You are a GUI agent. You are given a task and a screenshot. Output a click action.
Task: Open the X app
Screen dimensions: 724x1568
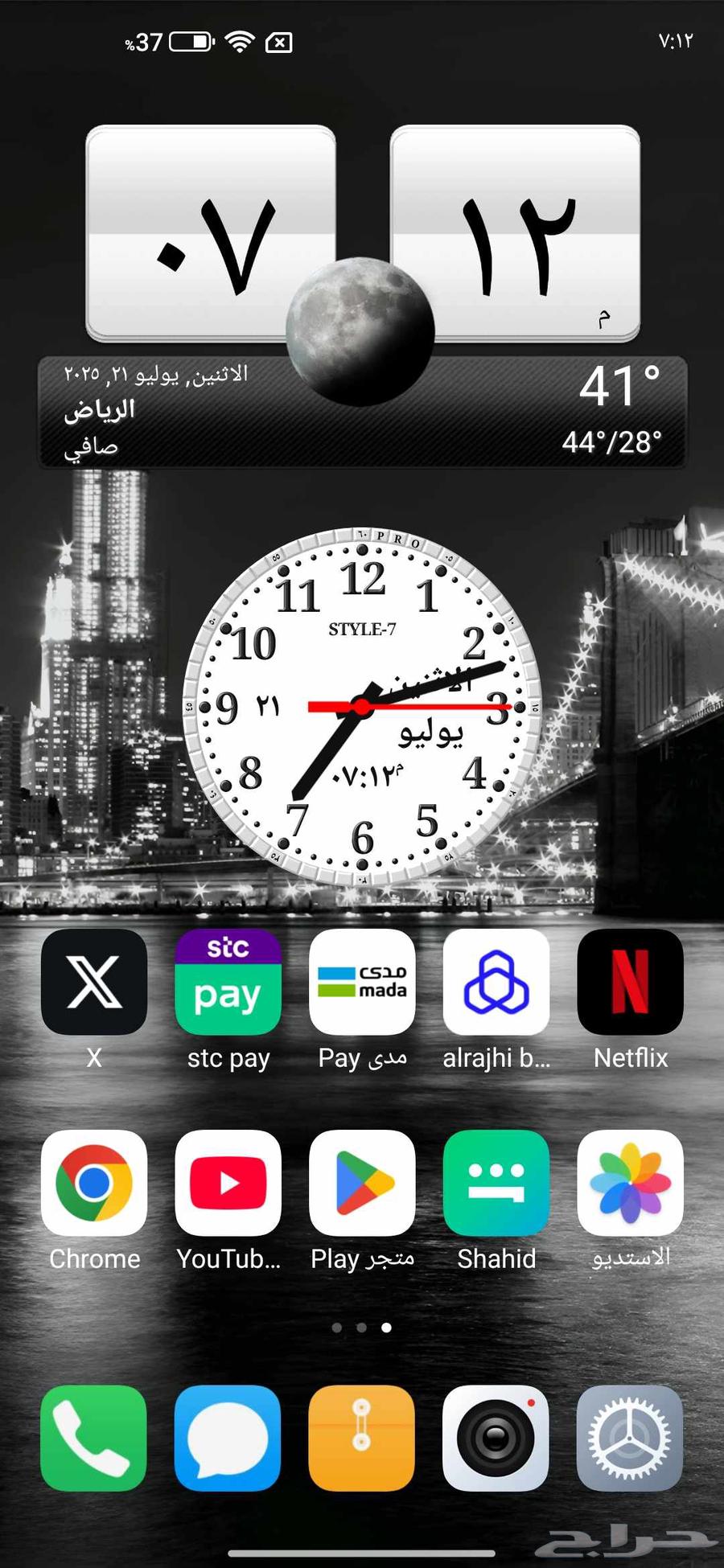[x=94, y=982]
